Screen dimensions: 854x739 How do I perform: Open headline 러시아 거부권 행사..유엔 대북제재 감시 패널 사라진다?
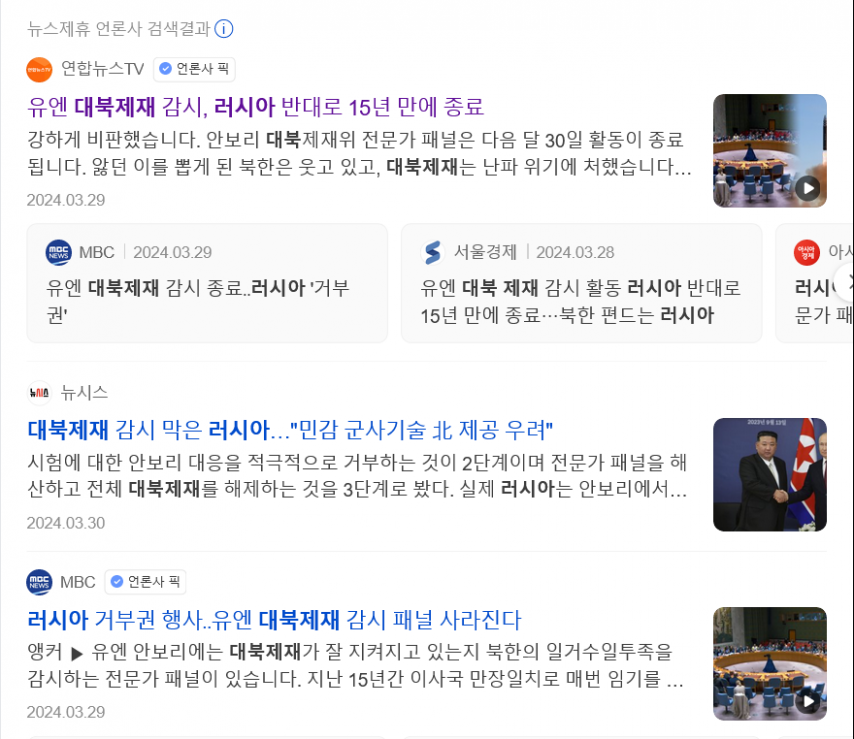275,619
